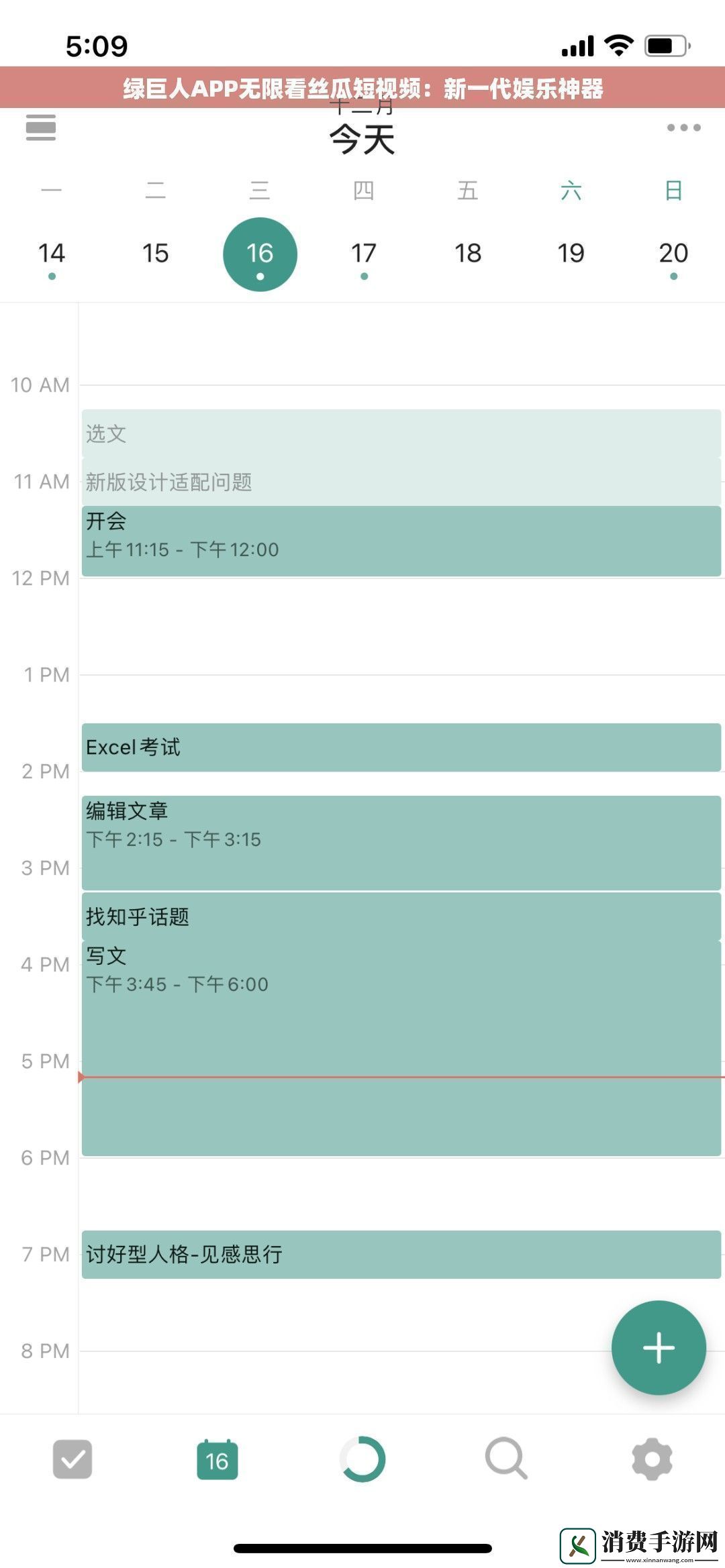The image size is (725, 1568).
Task: Tap the green plus button to add event
Action: pyautogui.click(x=659, y=1349)
